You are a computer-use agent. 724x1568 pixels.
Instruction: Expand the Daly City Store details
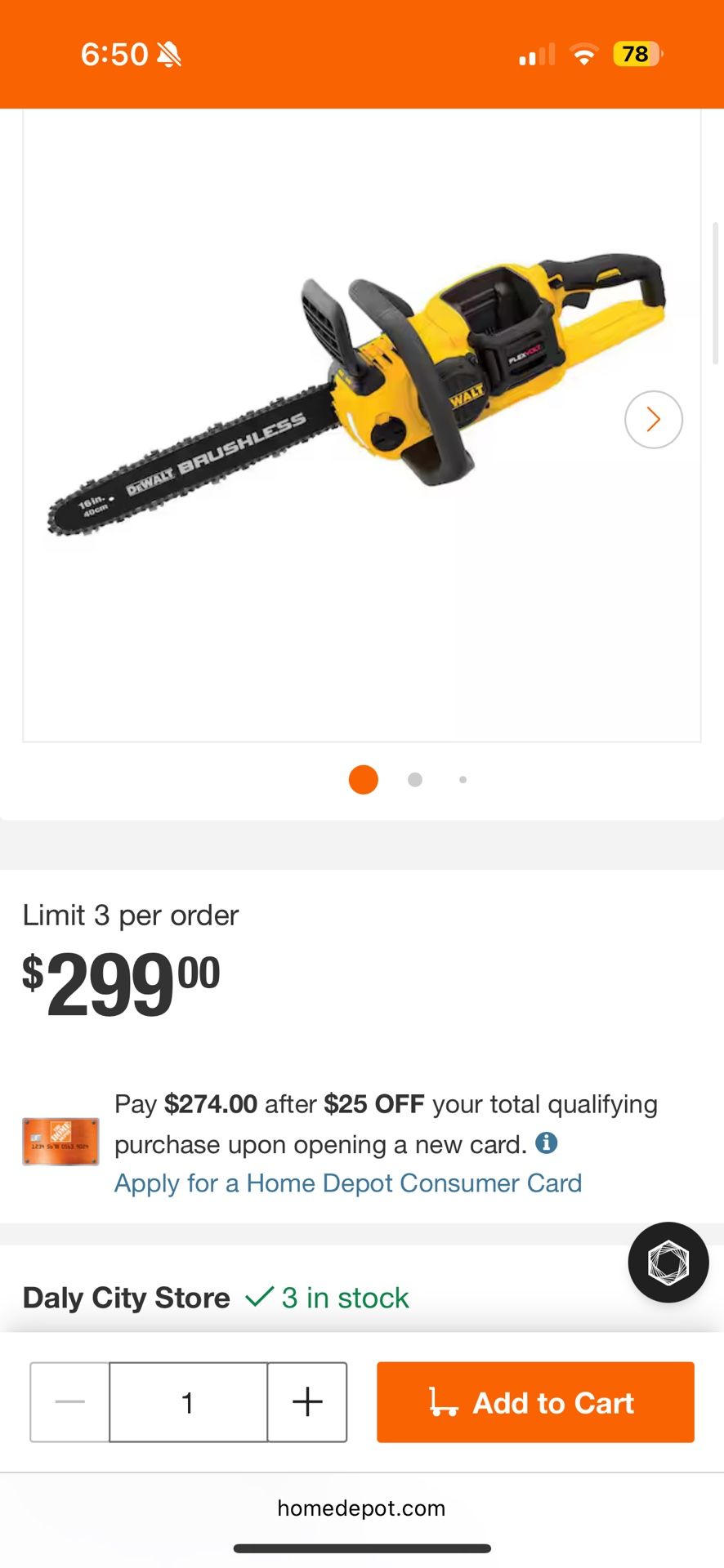(124, 1297)
